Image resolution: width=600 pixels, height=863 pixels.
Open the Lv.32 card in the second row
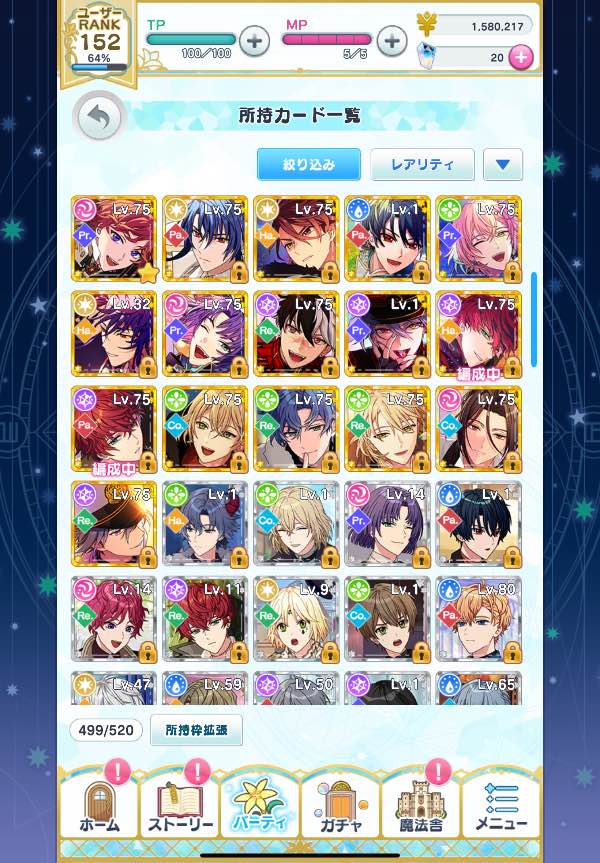pos(114,333)
